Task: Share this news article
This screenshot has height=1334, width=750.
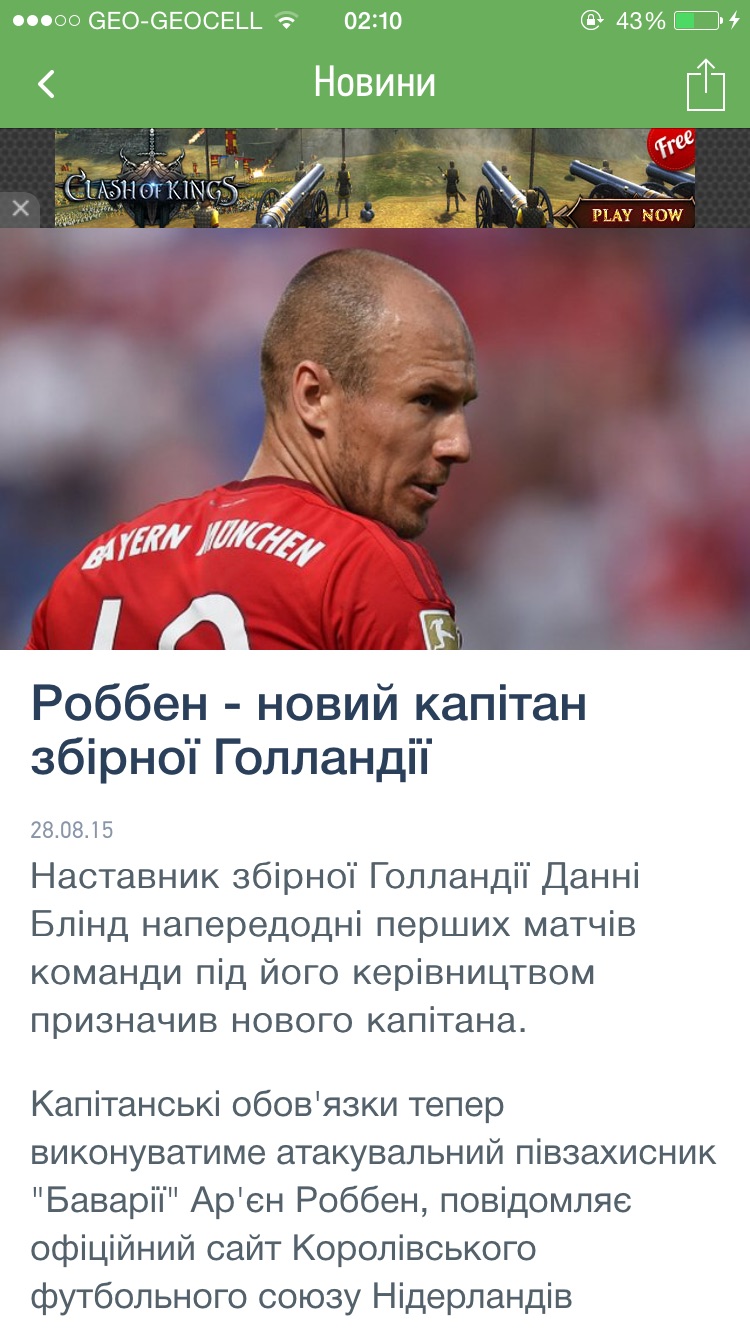Action: 705,84
